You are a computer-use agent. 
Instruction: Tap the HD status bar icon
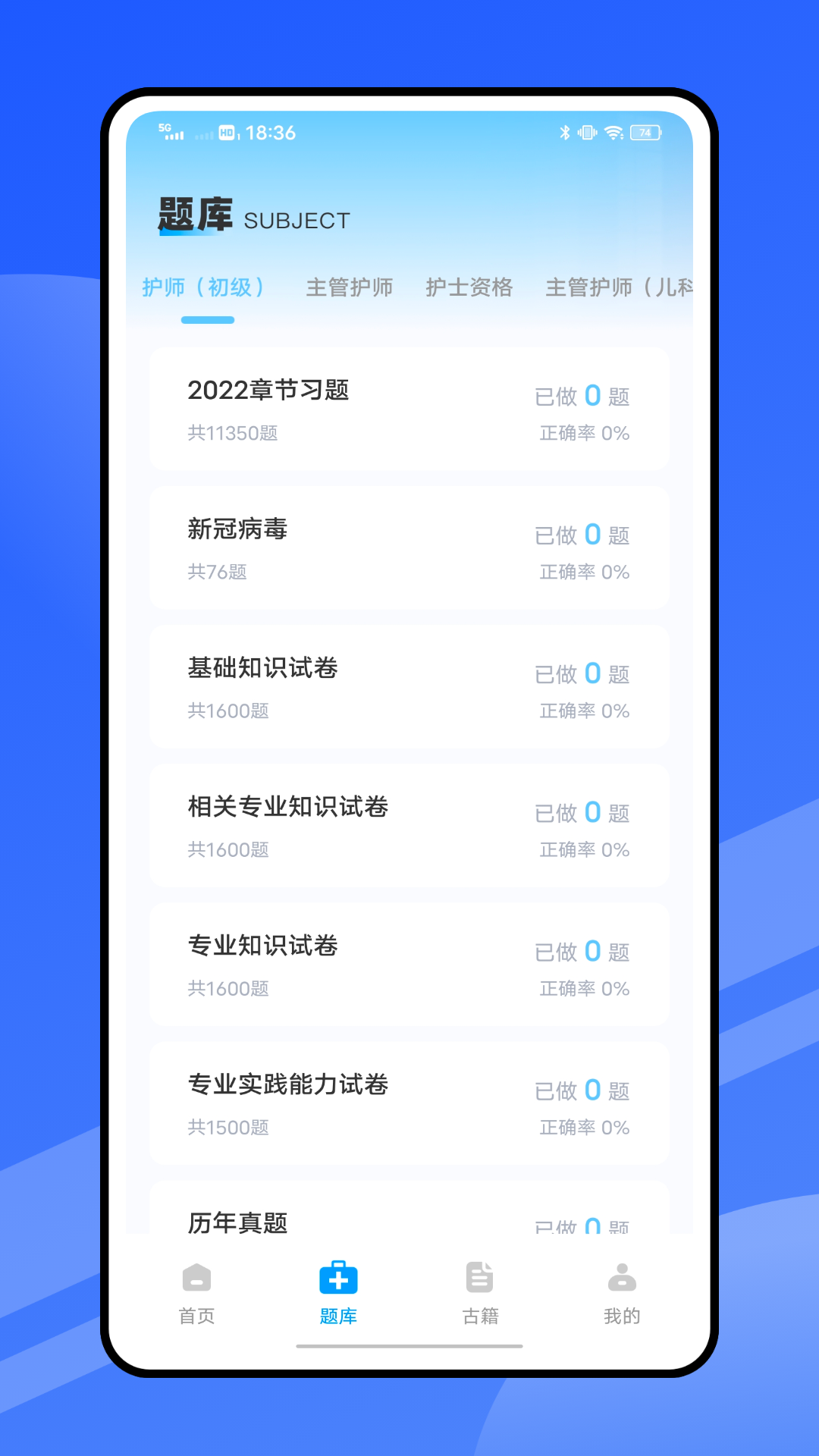(226, 132)
